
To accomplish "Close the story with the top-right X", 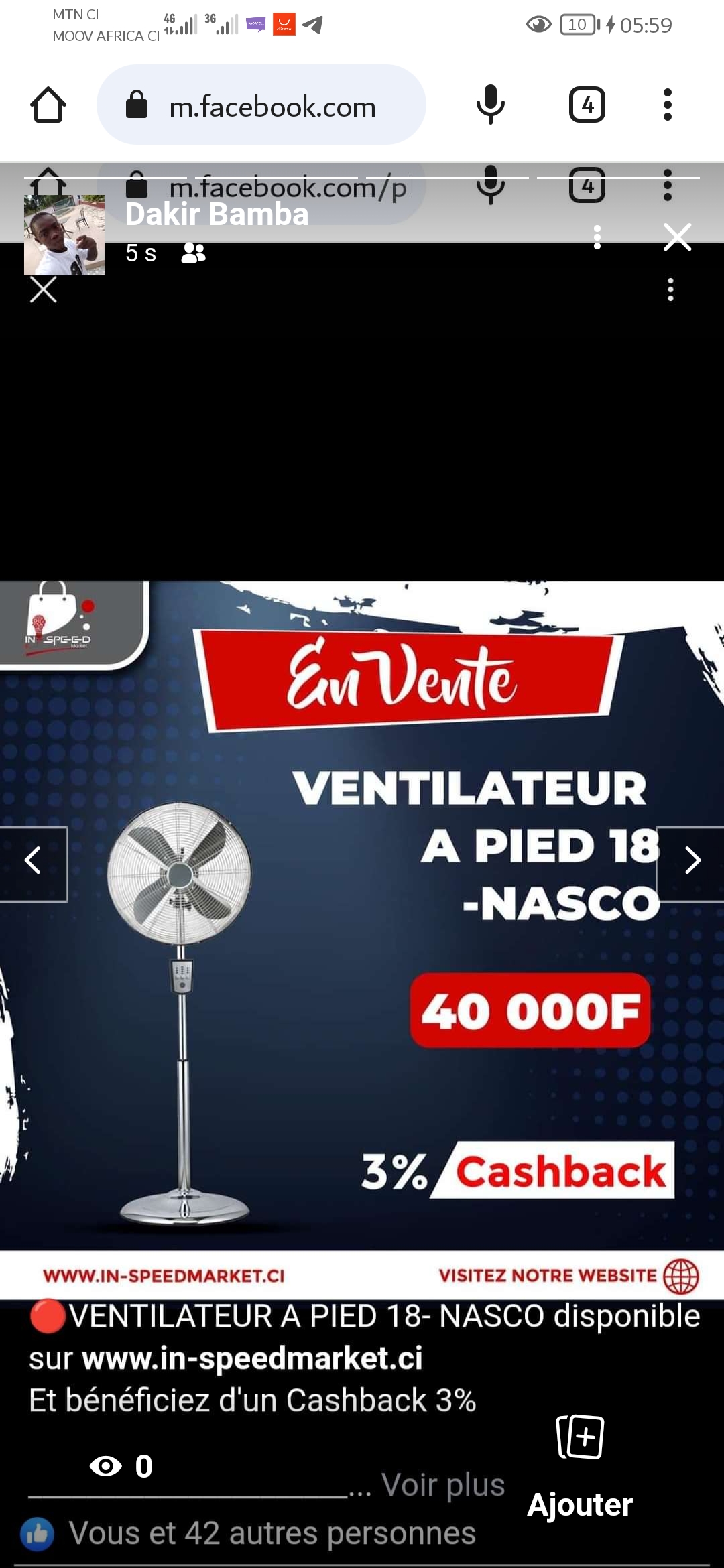I will 678,237.
